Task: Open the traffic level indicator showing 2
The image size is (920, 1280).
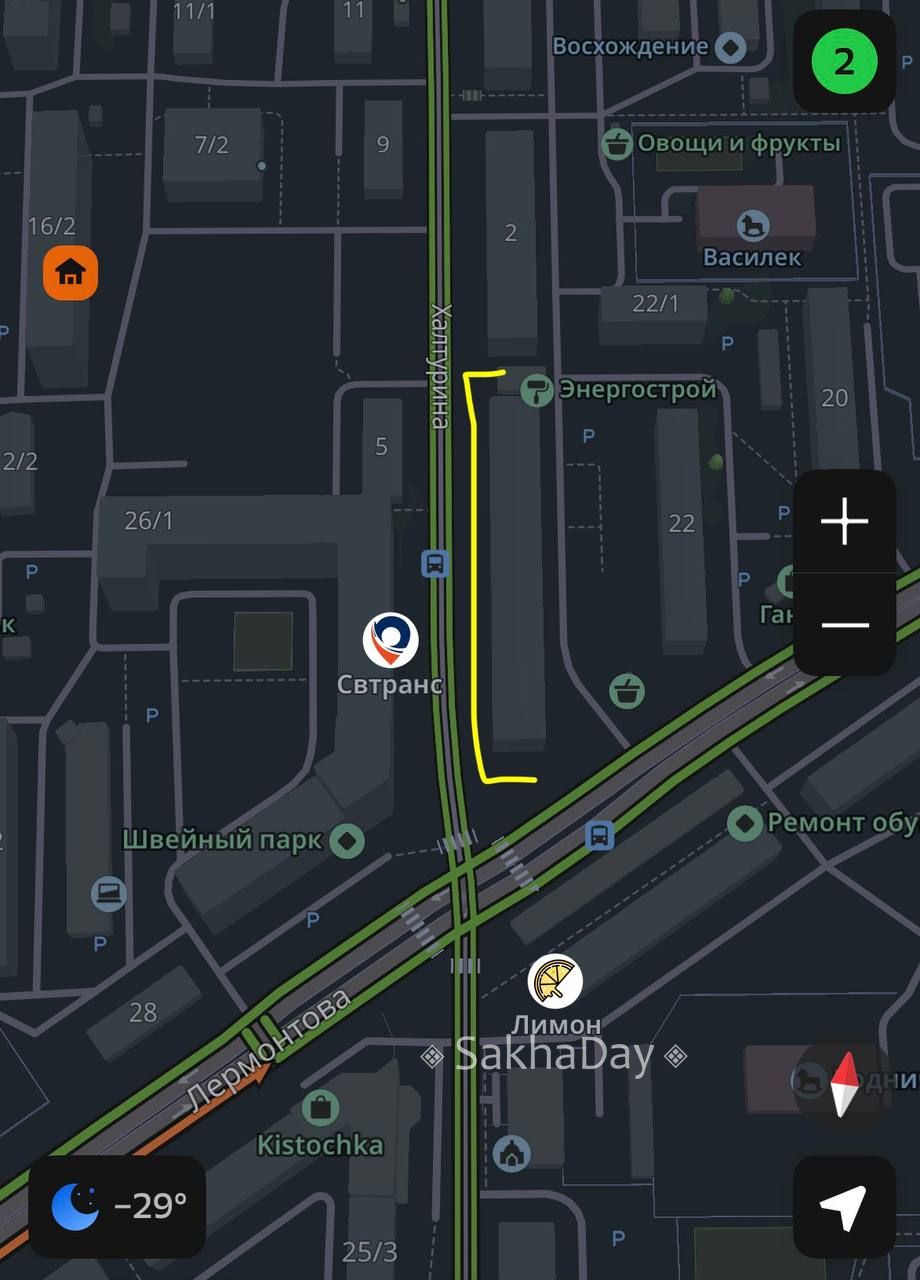Action: [844, 63]
